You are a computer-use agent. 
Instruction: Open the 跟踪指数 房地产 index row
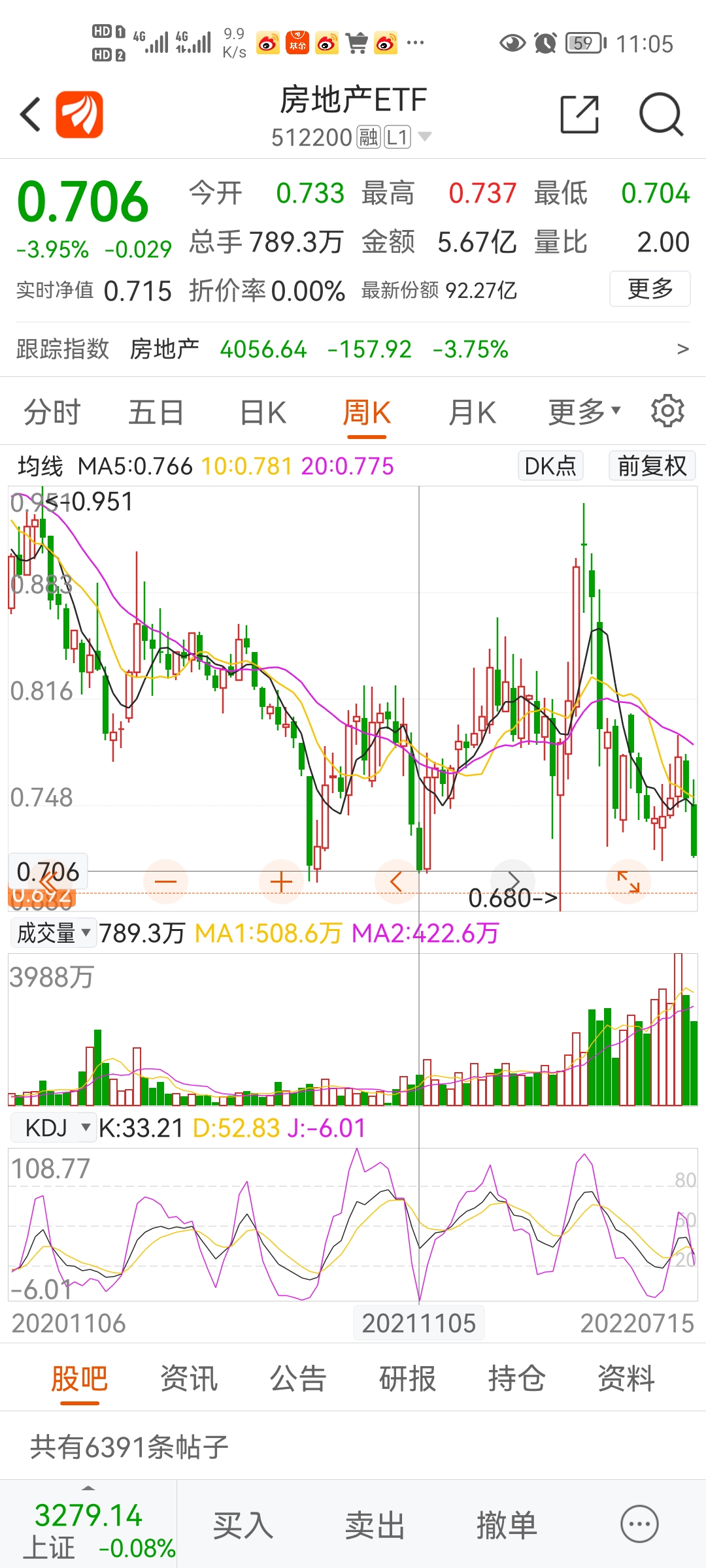coord(353,350)
